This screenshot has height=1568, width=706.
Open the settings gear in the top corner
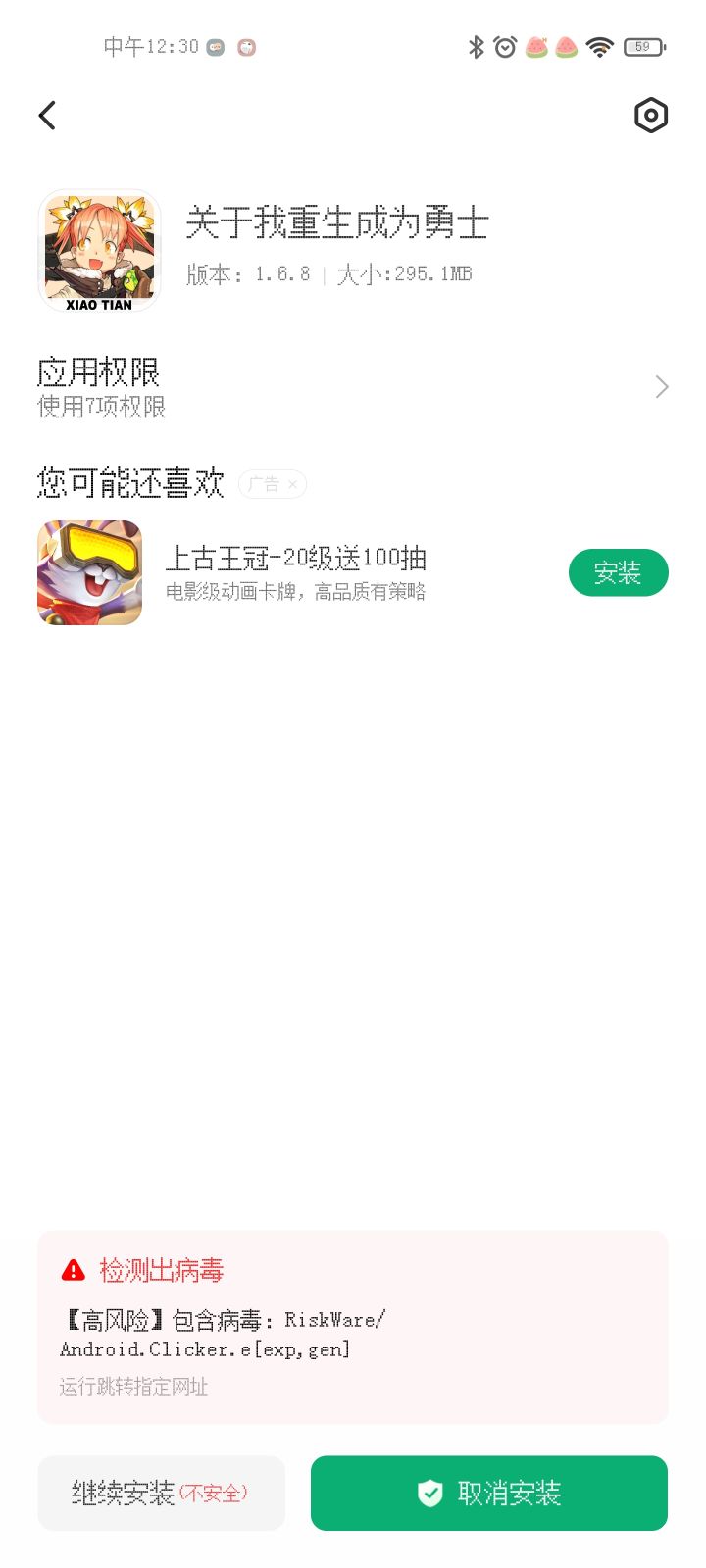coord(650,116)
